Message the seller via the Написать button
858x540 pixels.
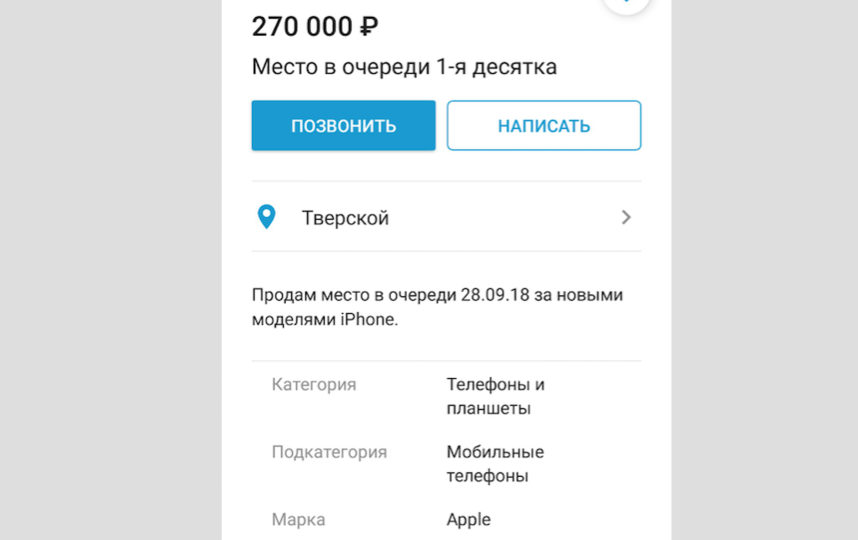(543, 126)
